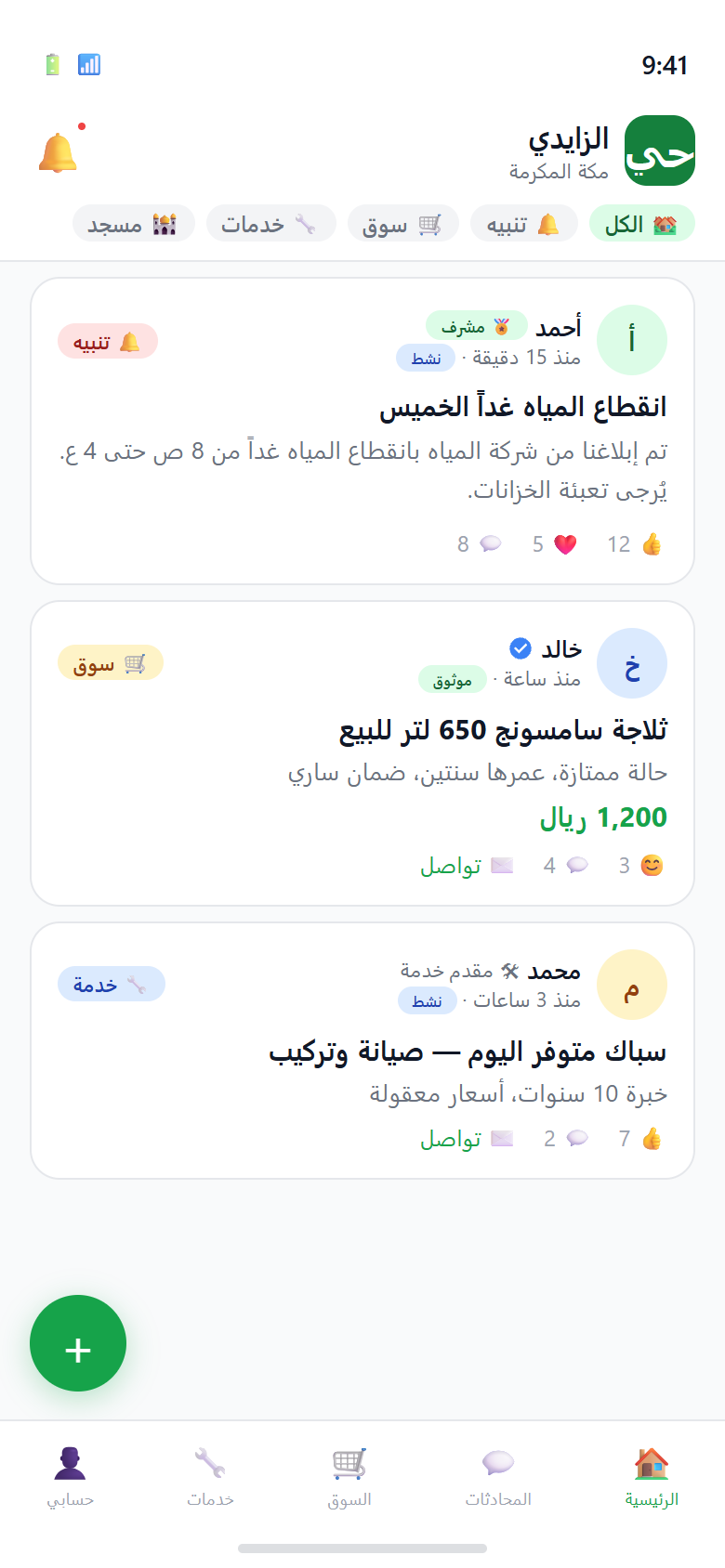
Task: Switch to the مسجد filter chip
Action: coord(133,223)
